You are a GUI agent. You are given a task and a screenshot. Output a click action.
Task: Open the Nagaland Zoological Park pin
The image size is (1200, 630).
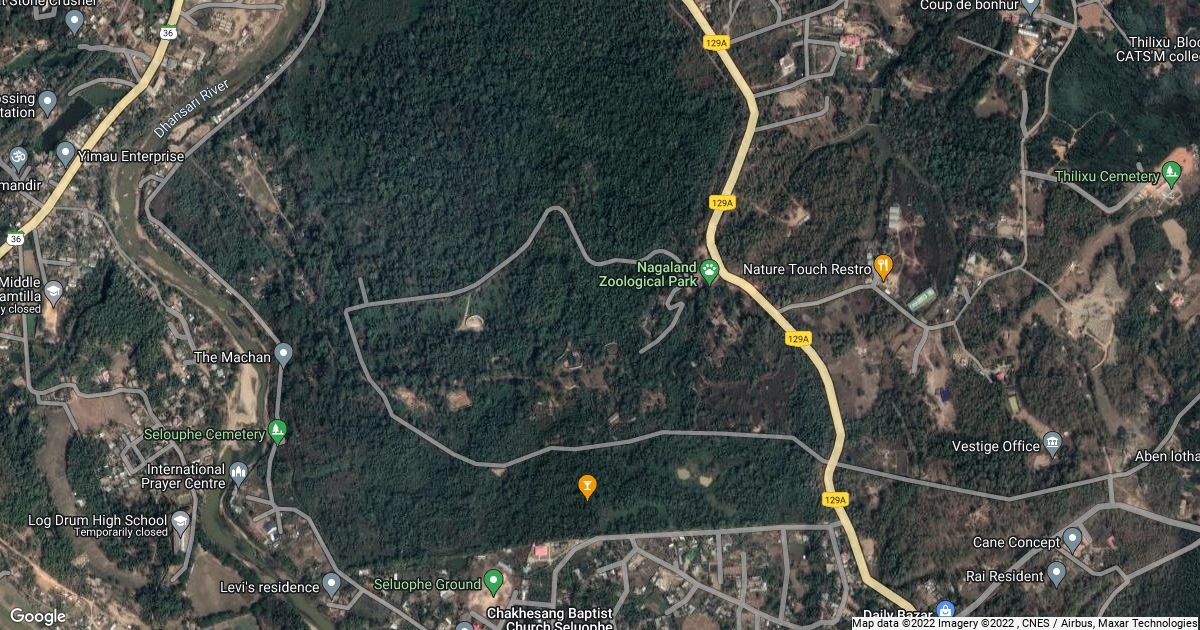[x=709, y=271]
